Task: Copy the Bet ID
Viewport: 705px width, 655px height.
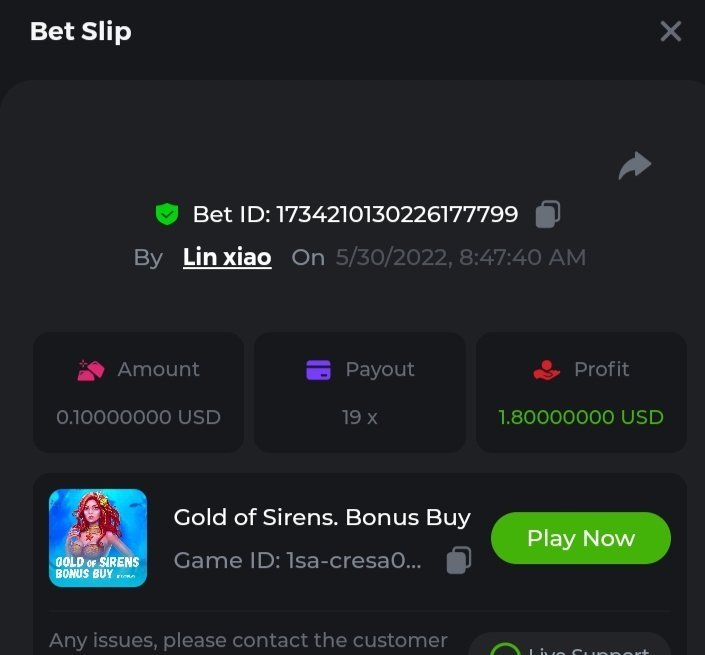Action: click(x=547, y=214)
